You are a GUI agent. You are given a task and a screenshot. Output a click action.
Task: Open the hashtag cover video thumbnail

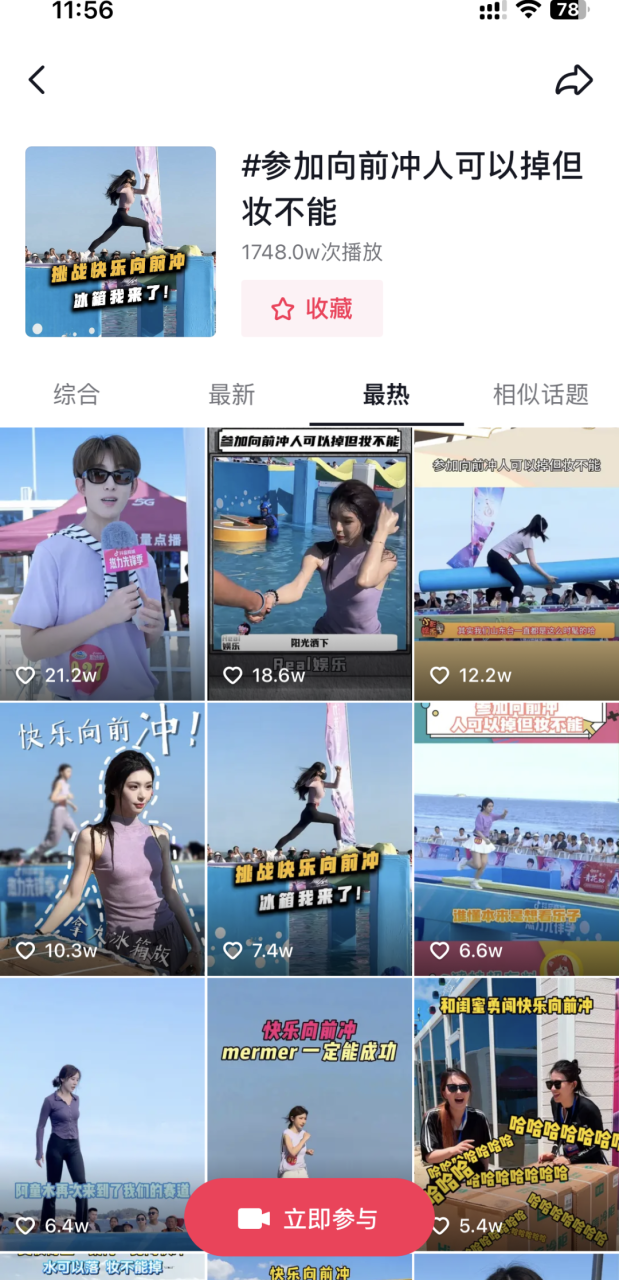click(x=120, y=241)
